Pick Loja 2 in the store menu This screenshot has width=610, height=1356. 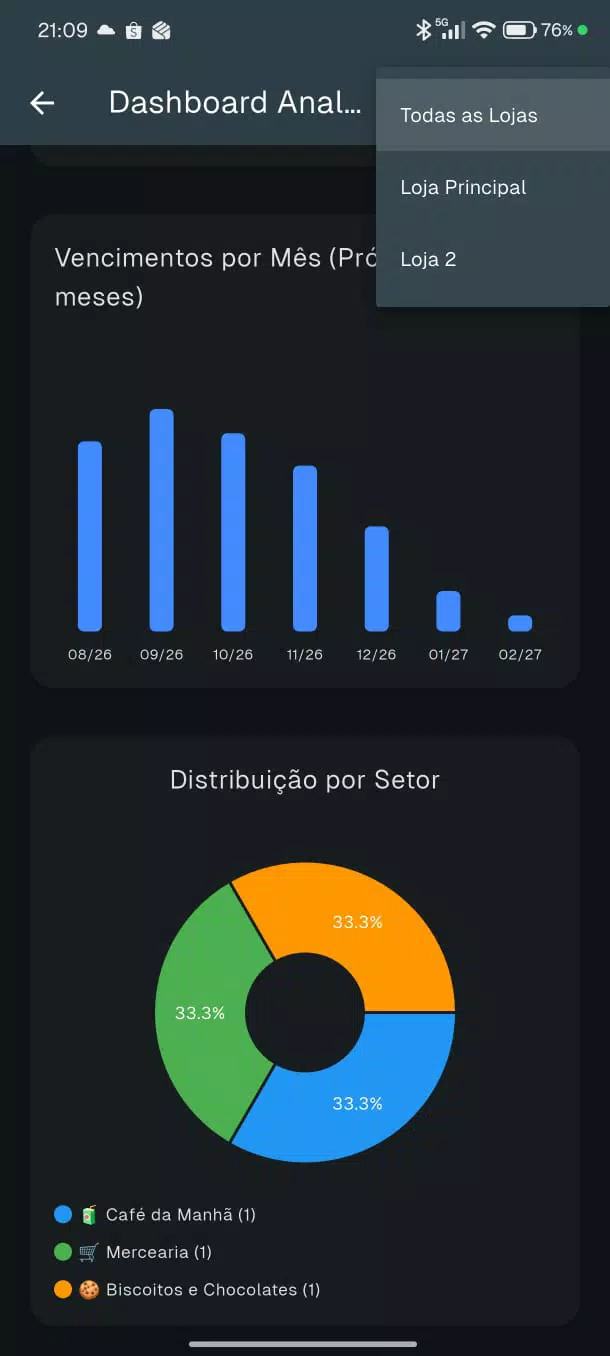(x=493, y=259)
